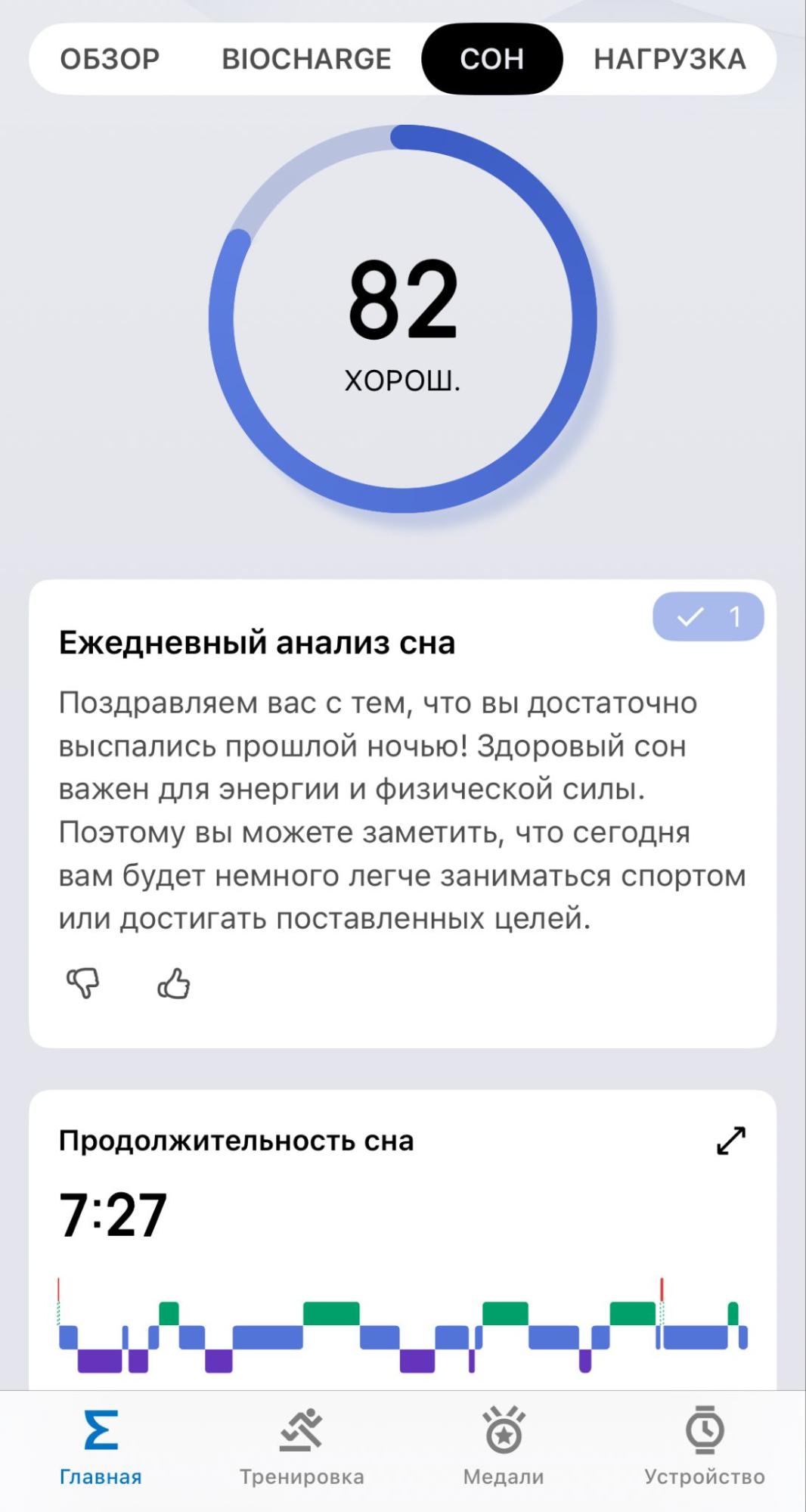Expand the sleep duration chart
The height and width of the screenshot is (1512, 806).
coord(730,1141)
